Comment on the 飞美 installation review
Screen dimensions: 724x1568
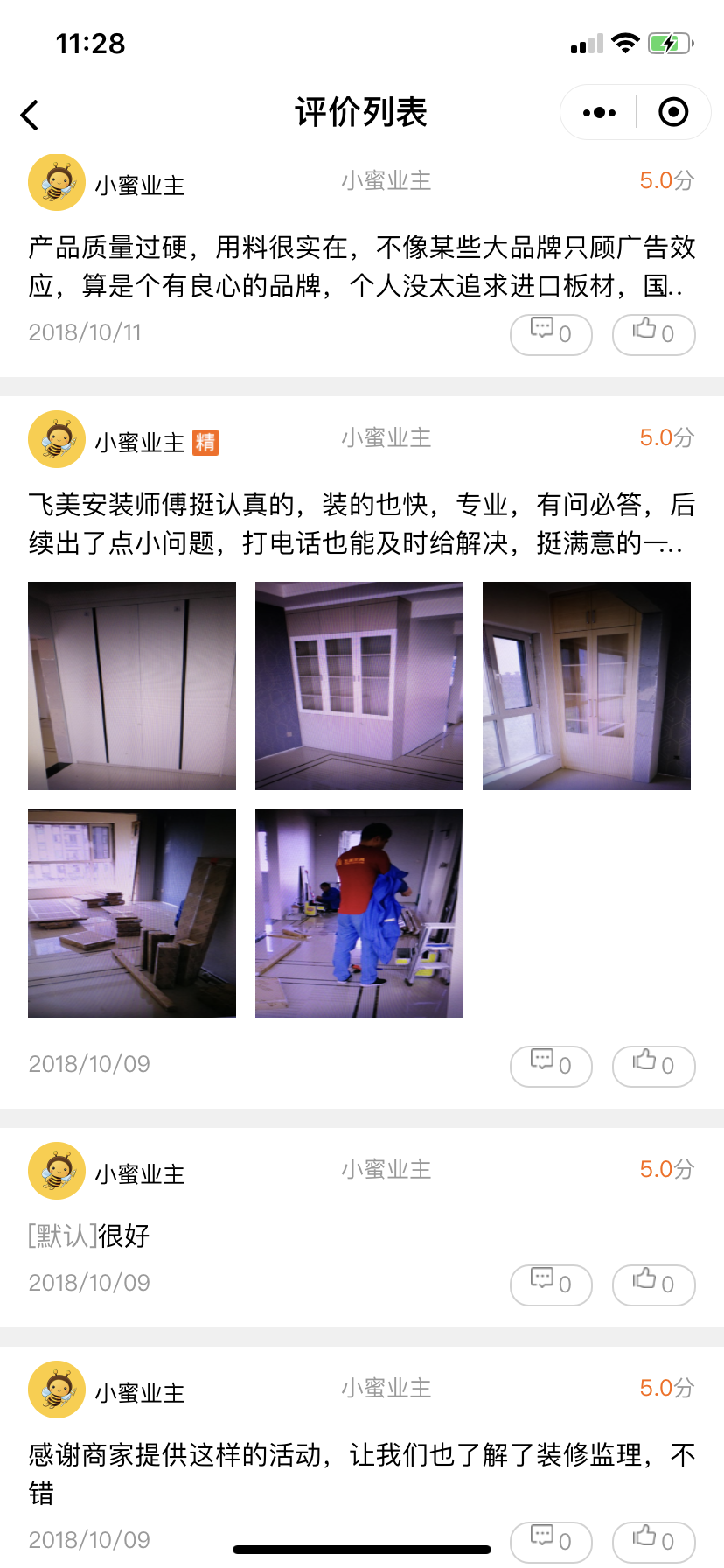point(551,1066)
